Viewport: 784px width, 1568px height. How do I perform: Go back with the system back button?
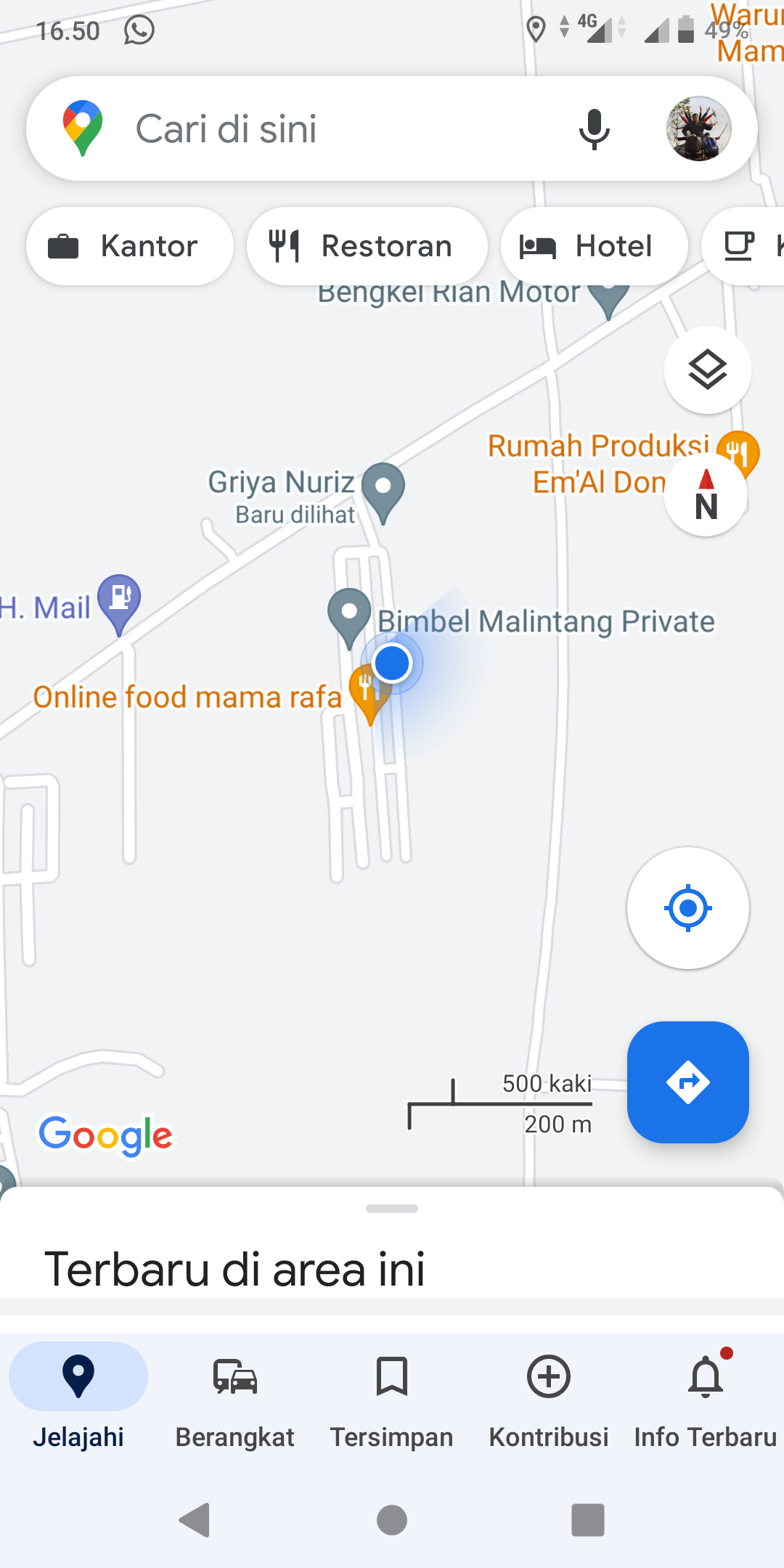[x=195, y=1520]
